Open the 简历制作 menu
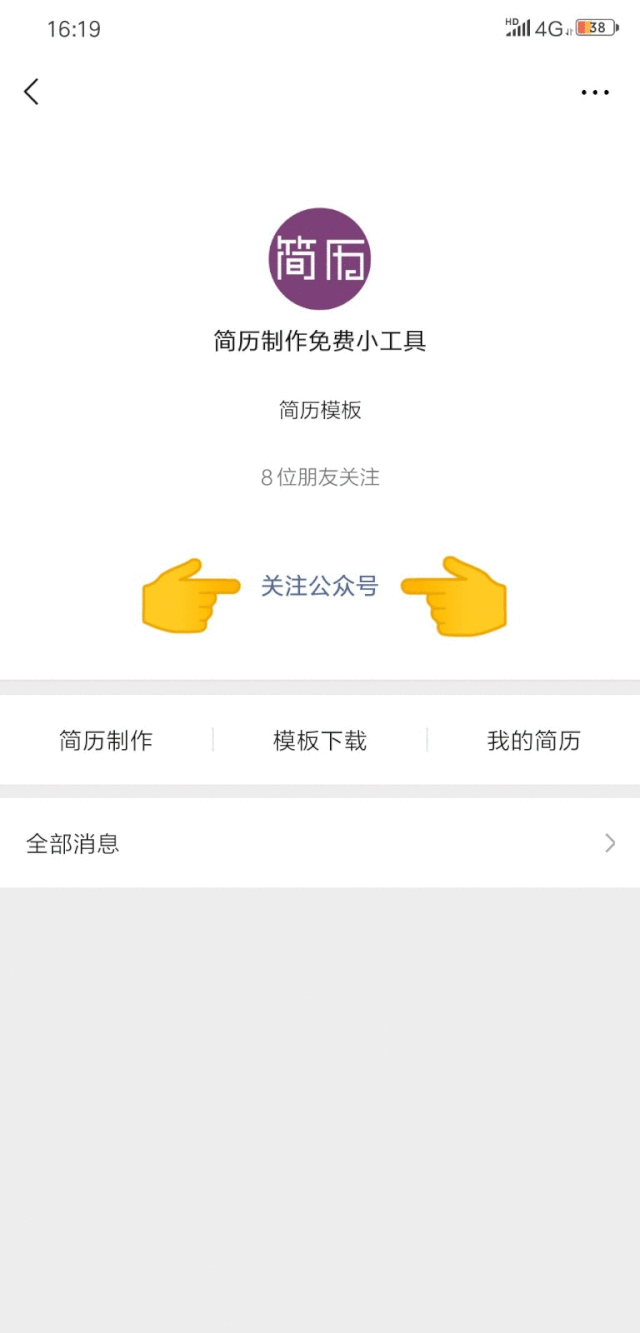This screenshot has height=1333, width=640. [106, 741]
